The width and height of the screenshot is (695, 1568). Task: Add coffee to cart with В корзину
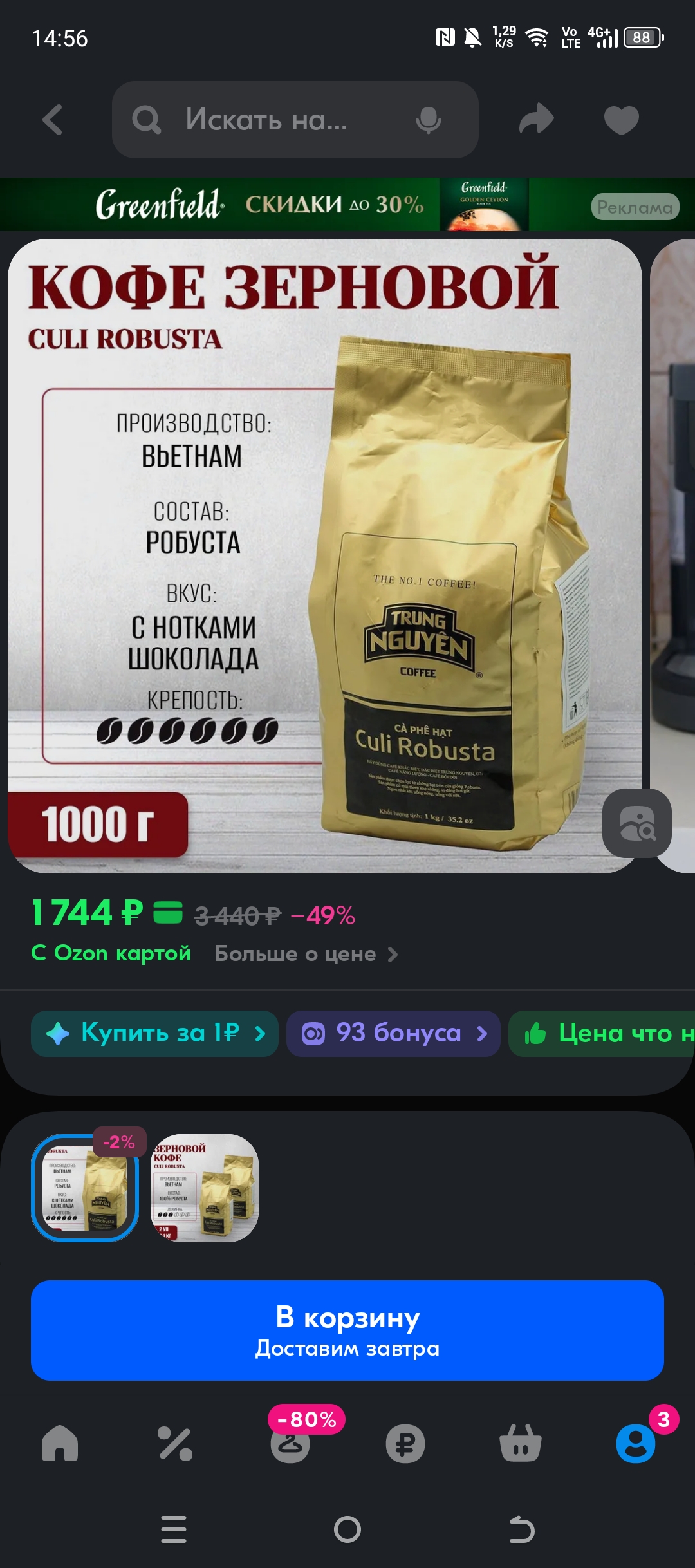pos(347,1330)
